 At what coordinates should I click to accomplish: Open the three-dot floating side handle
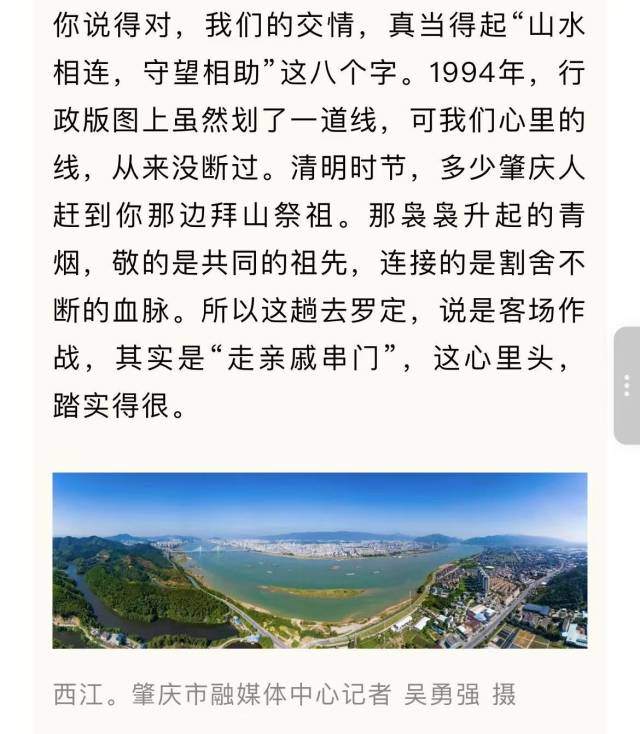click(627, 385)
